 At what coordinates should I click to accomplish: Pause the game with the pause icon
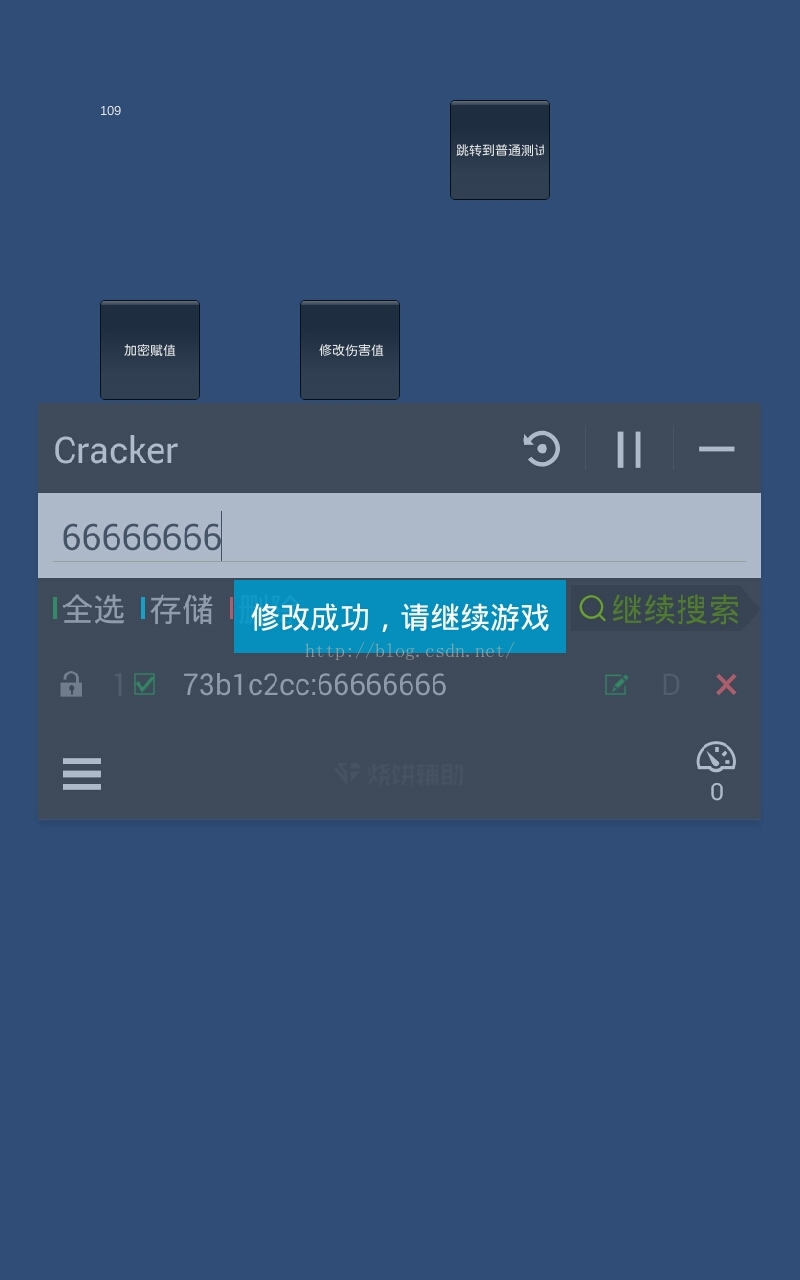629,449
